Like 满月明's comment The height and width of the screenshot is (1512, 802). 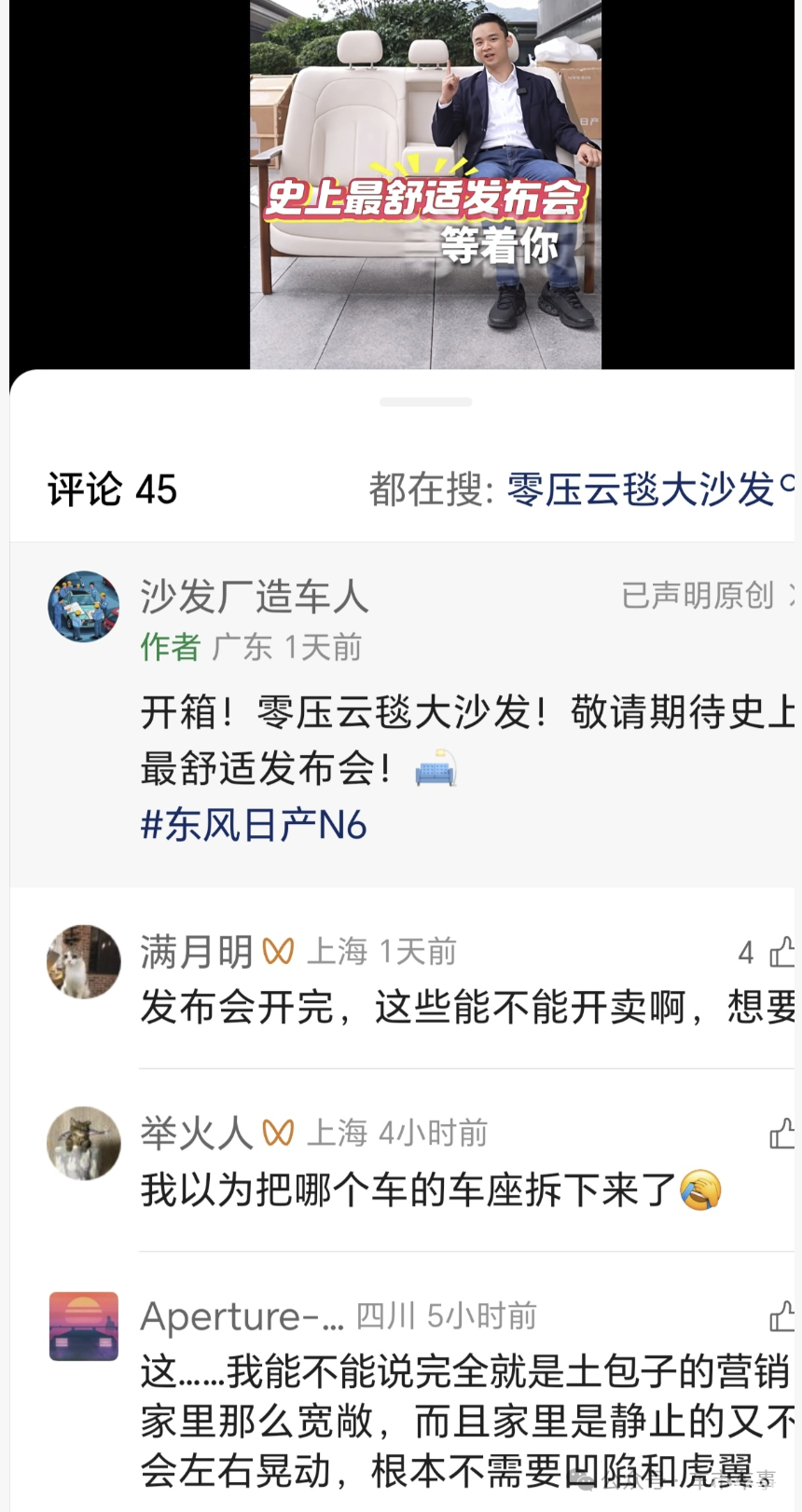tap(781, 952)
